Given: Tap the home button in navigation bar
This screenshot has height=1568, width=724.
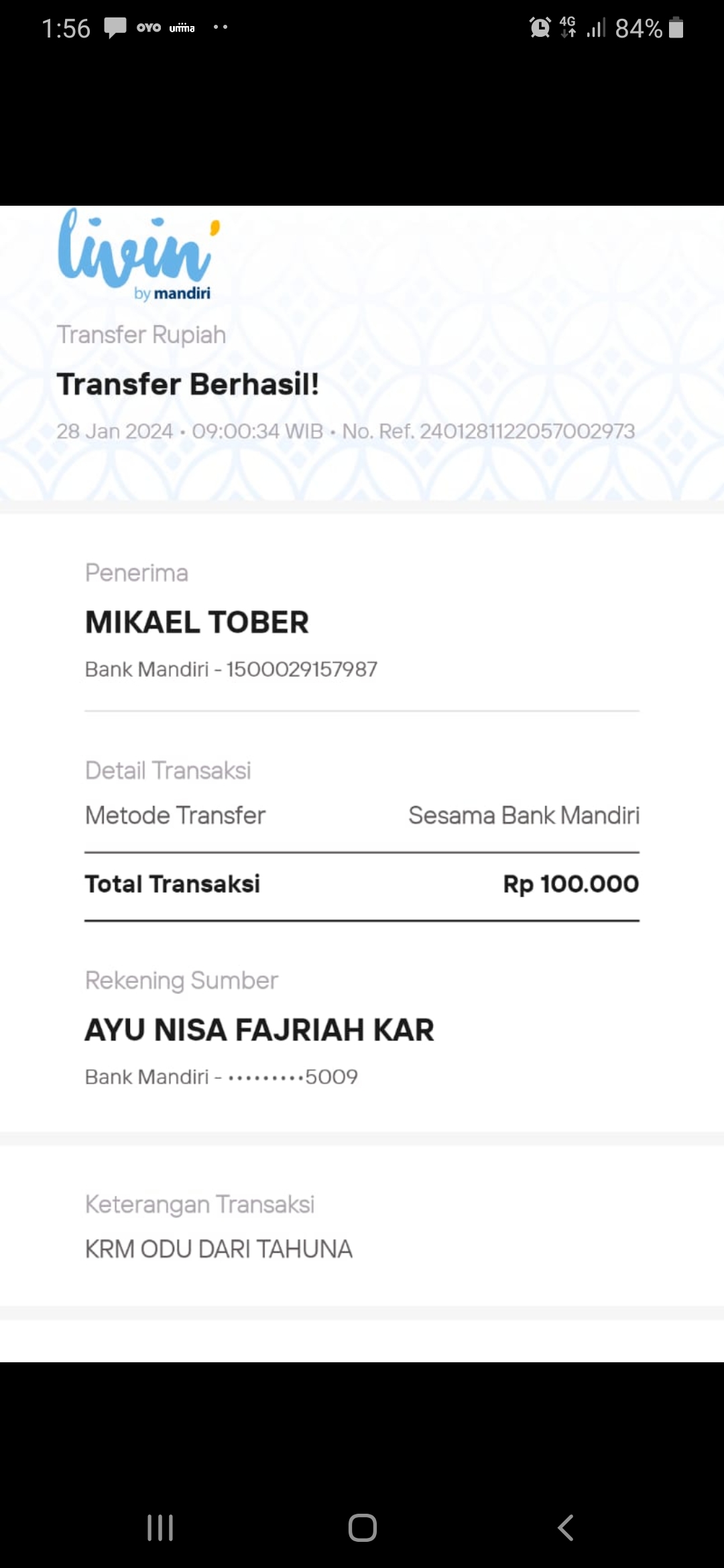Looking at the screenshot, I should [363, 1528].
